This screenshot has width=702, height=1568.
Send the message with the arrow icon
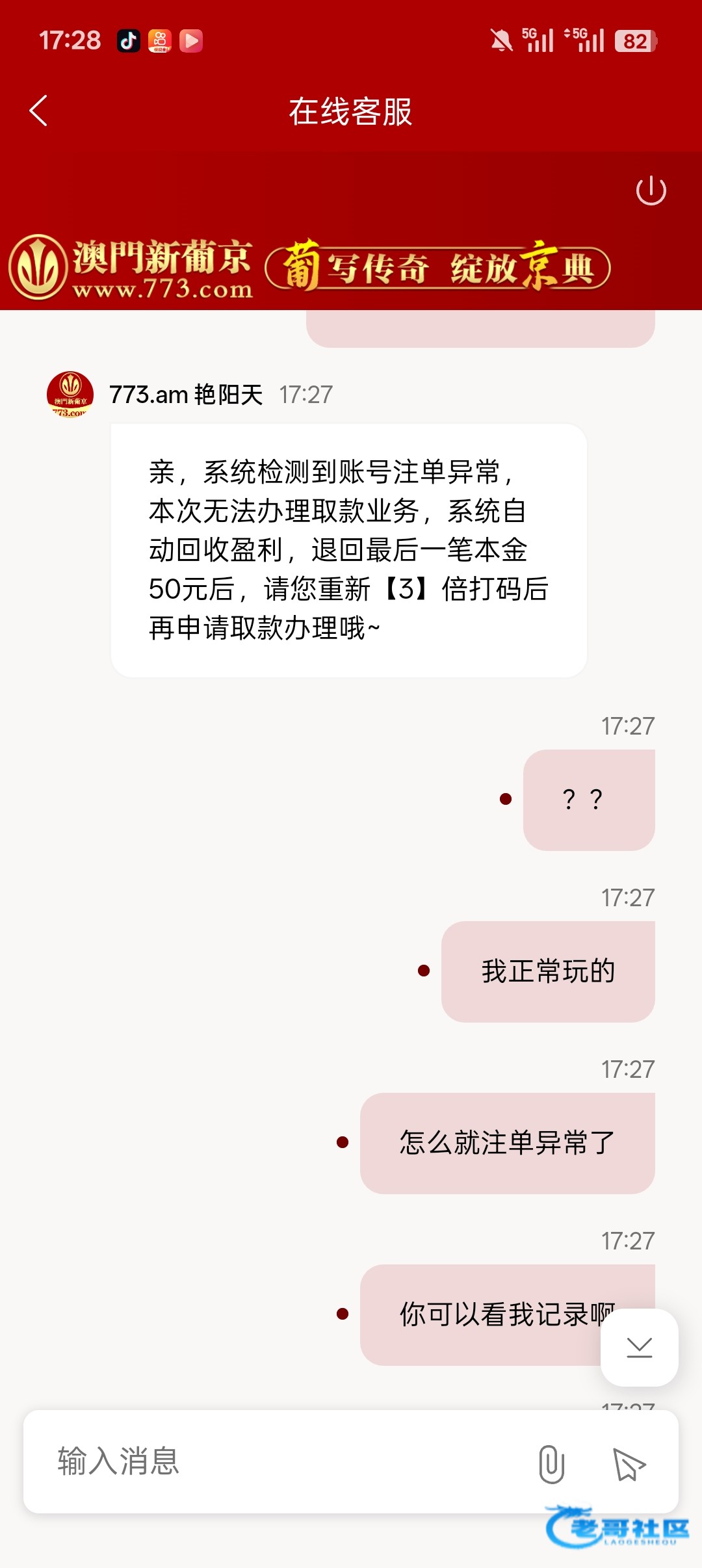[x=629, y=1464]
